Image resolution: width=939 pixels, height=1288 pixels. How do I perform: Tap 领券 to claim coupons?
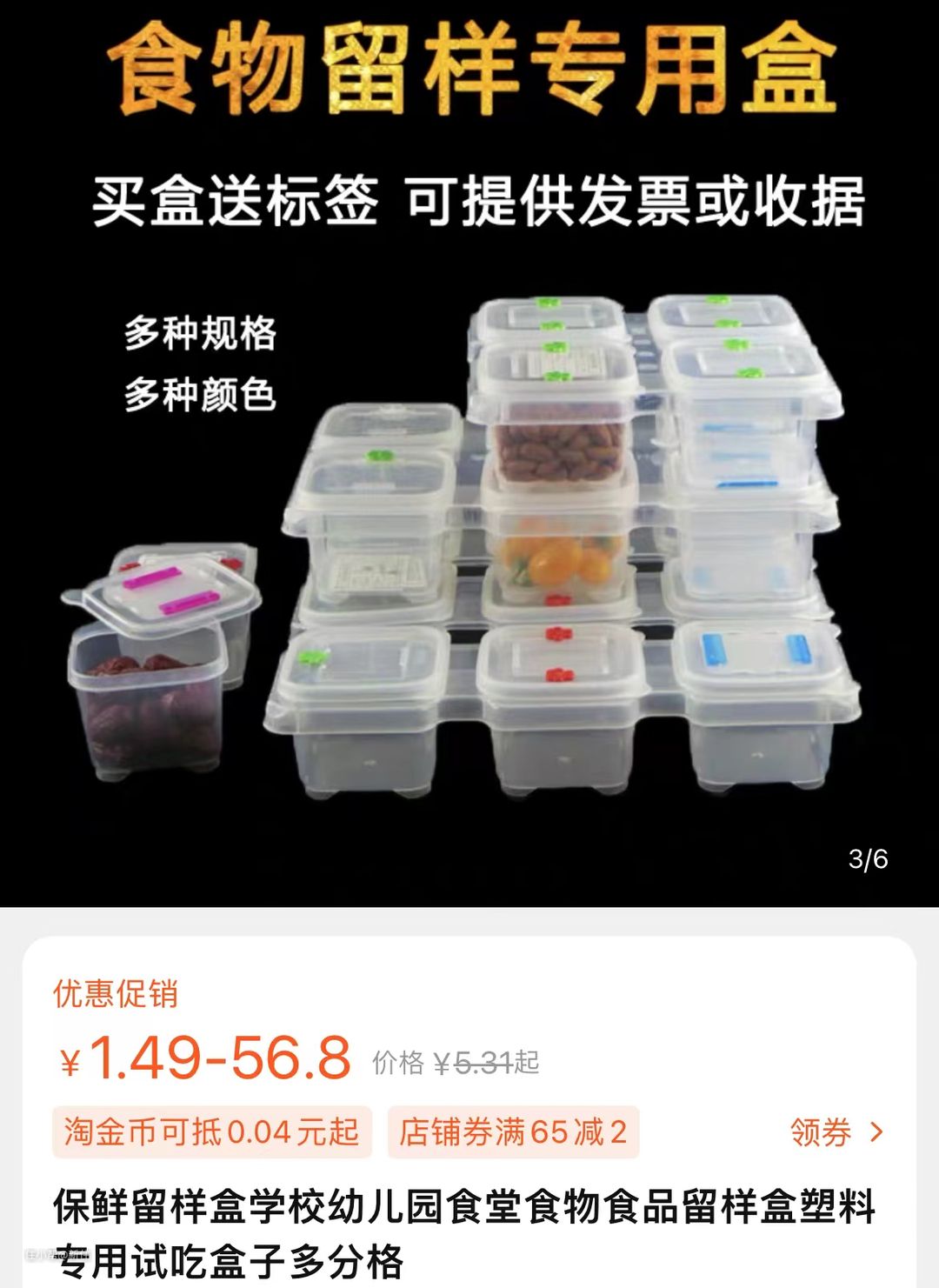coord(835,1132)
